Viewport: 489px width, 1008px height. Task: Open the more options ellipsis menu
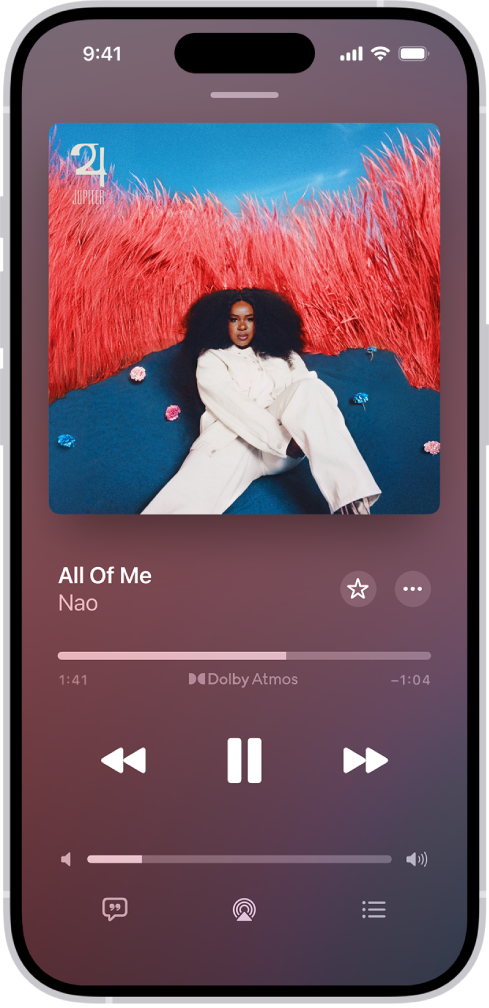click(413, 589)
